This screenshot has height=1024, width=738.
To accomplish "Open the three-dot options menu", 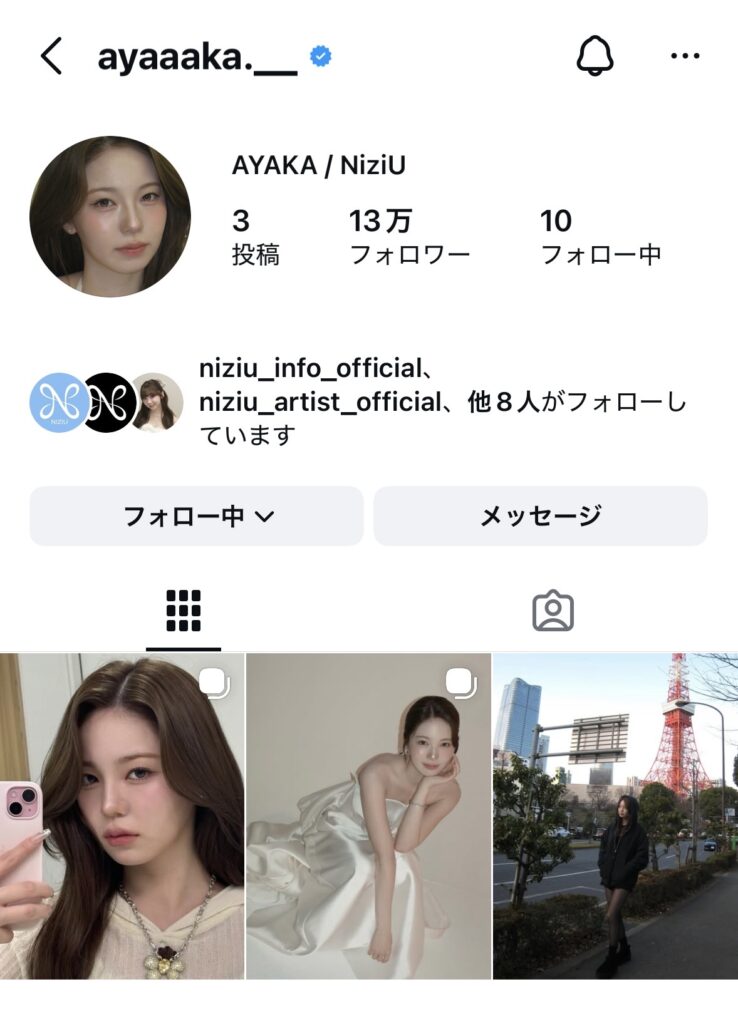I will point(684,57).
